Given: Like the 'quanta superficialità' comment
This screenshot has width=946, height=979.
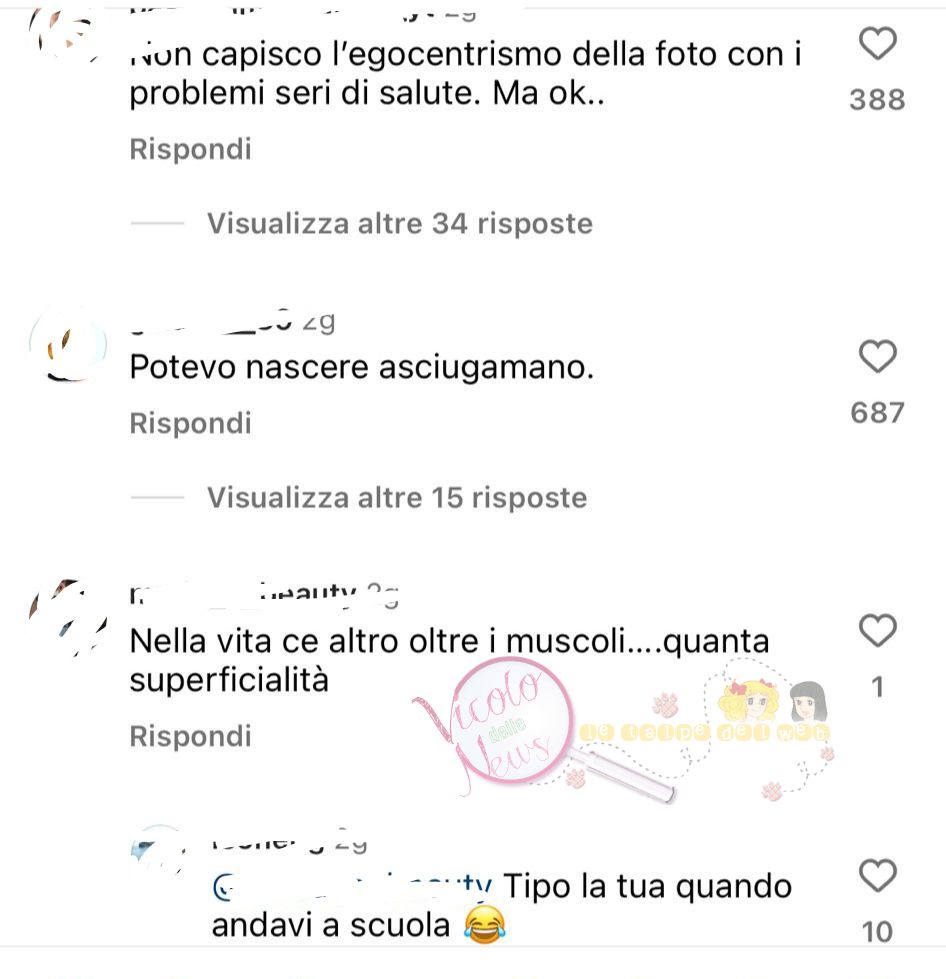Looking at the screenshot, I should [877, 631].
